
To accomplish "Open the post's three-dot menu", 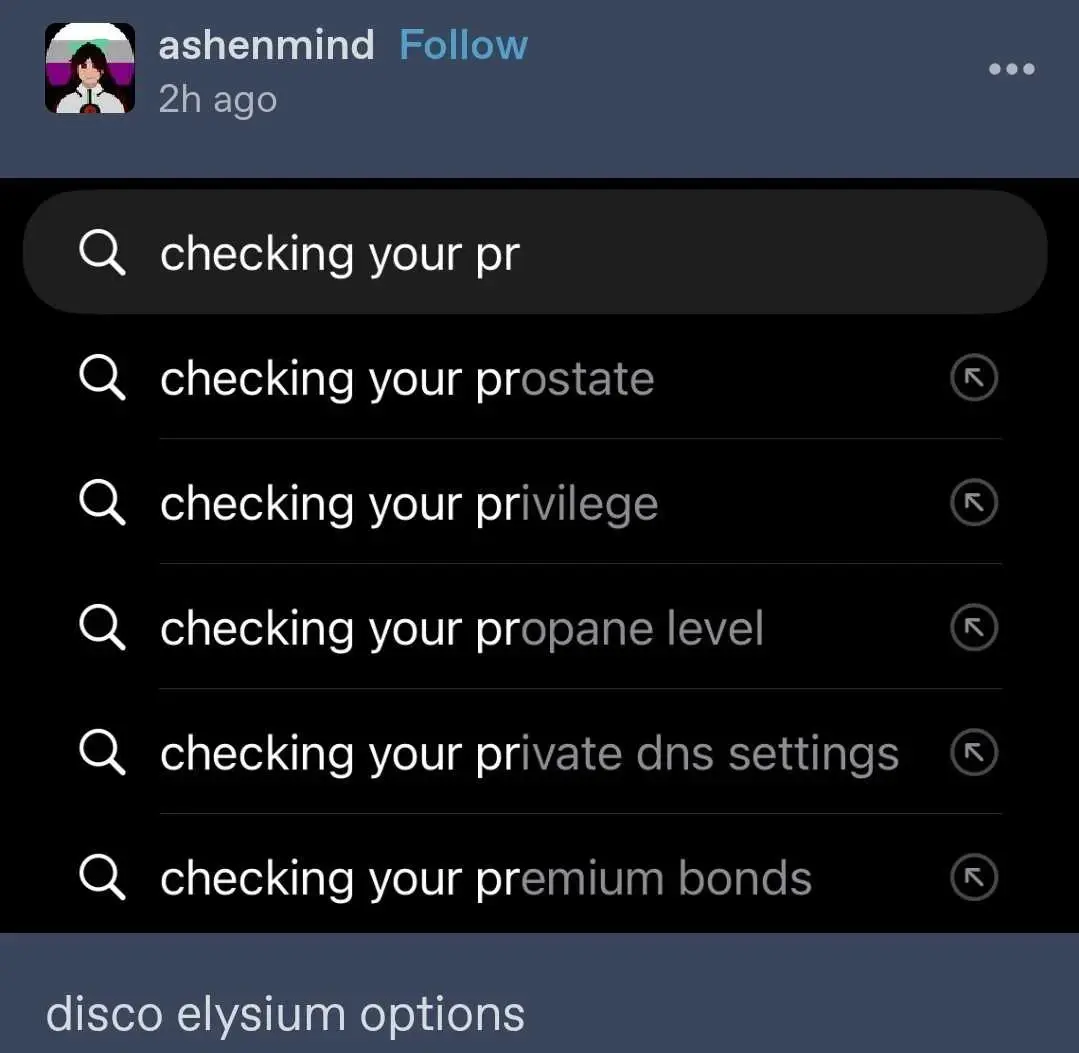I will tap(1011, 69).
